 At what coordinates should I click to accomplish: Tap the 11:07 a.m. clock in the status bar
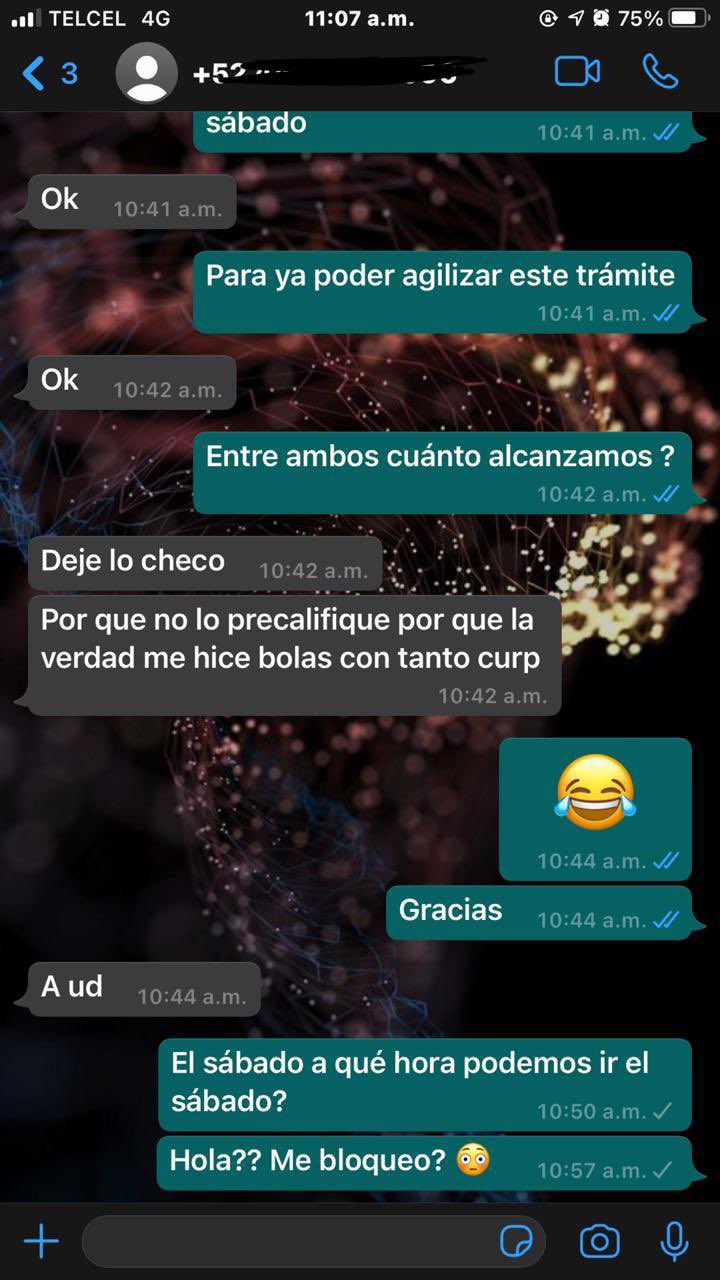coord(359,17)
